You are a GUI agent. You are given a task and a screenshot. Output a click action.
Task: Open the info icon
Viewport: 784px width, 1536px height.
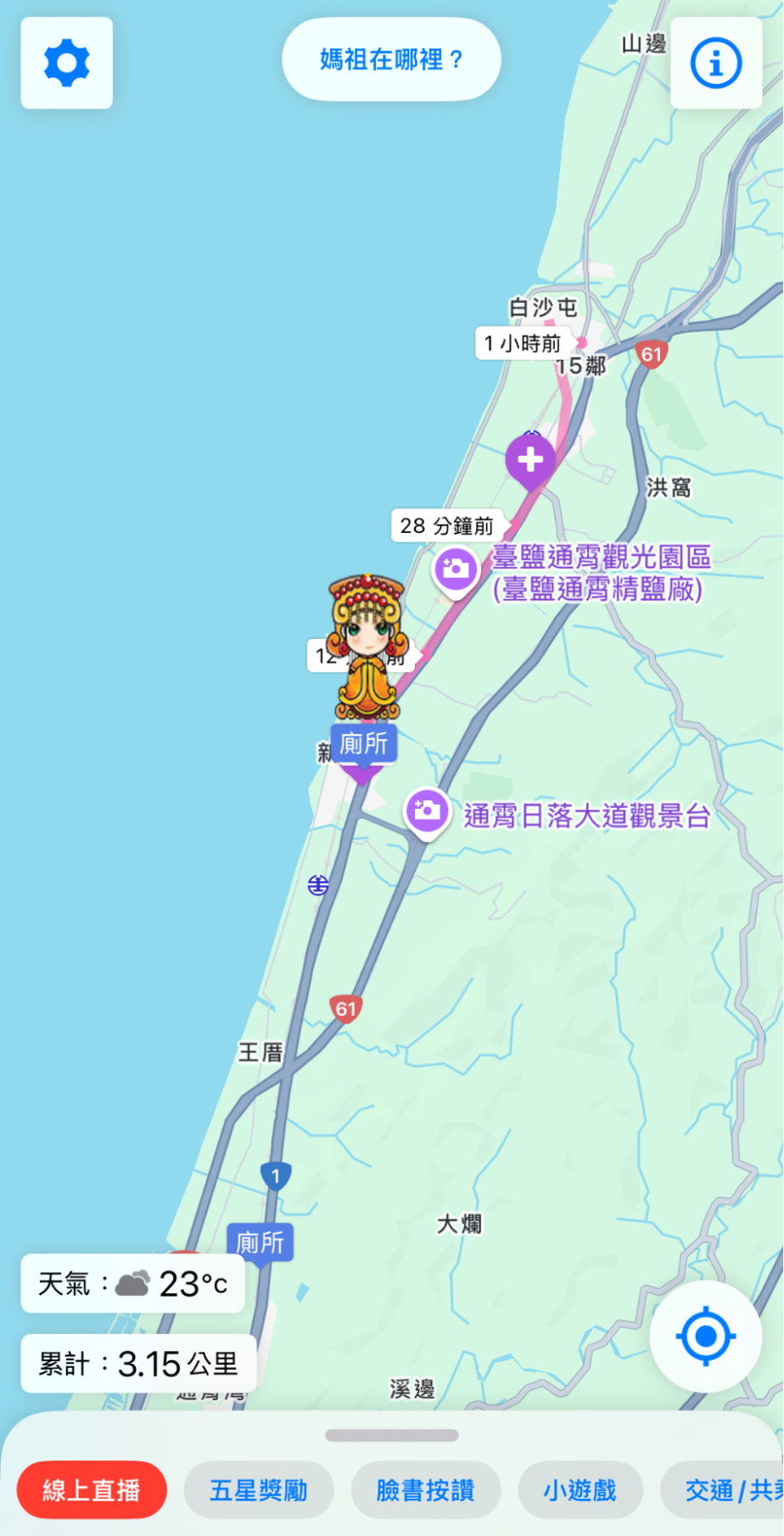[715, 63]
